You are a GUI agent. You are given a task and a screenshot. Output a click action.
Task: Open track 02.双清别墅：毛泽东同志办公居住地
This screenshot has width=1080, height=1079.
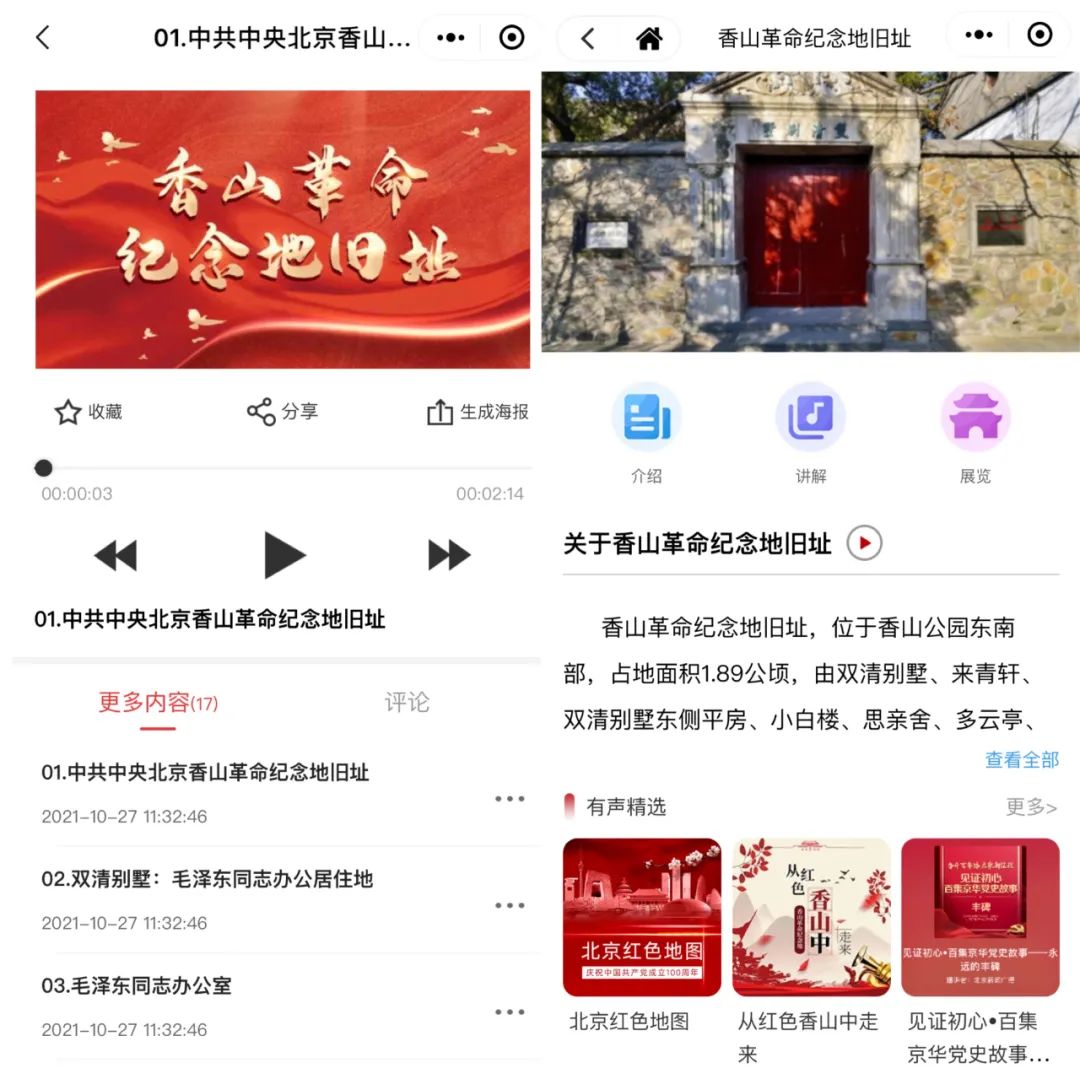(x=207, y=879)
